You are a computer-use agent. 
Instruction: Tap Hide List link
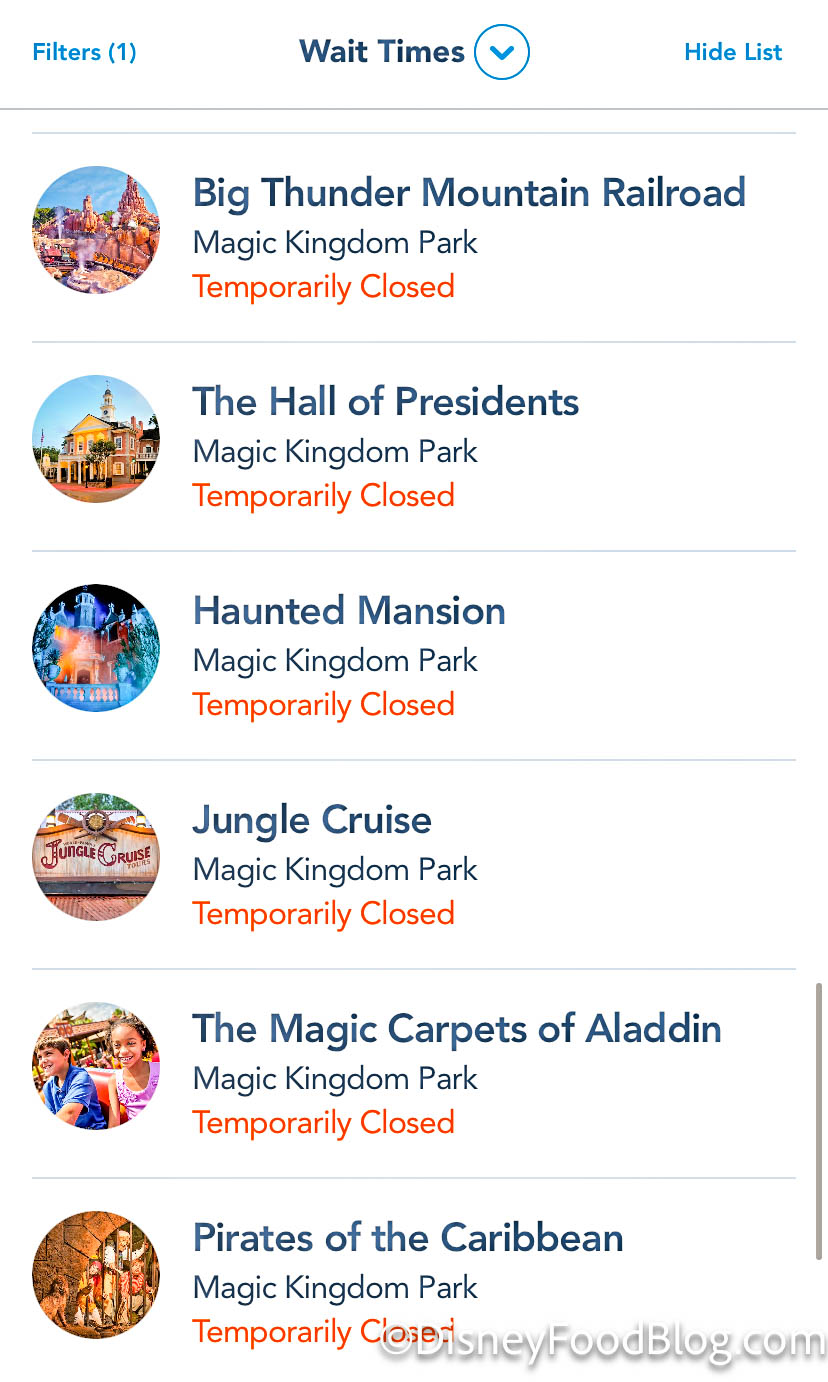[x=733, y=52]
